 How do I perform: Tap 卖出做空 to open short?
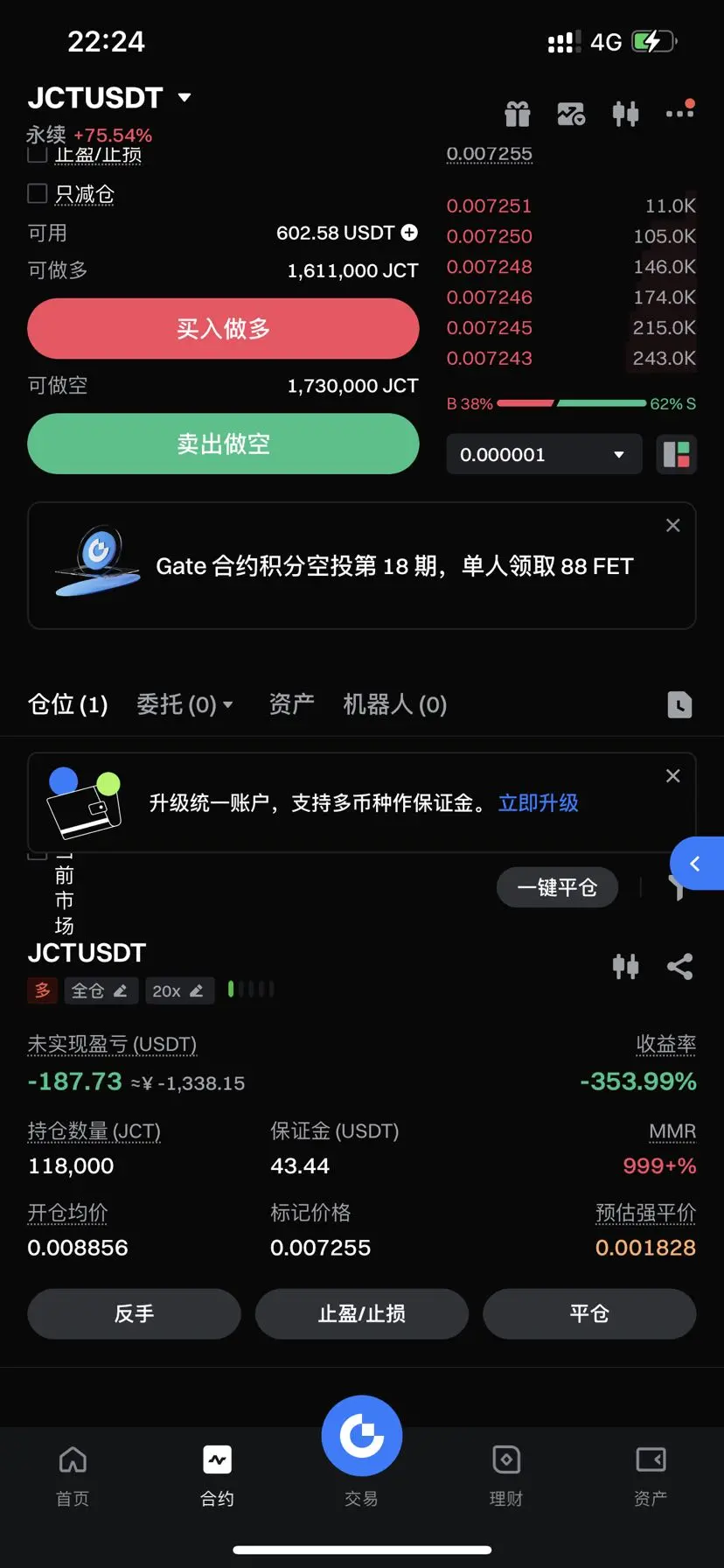[223, 444]
